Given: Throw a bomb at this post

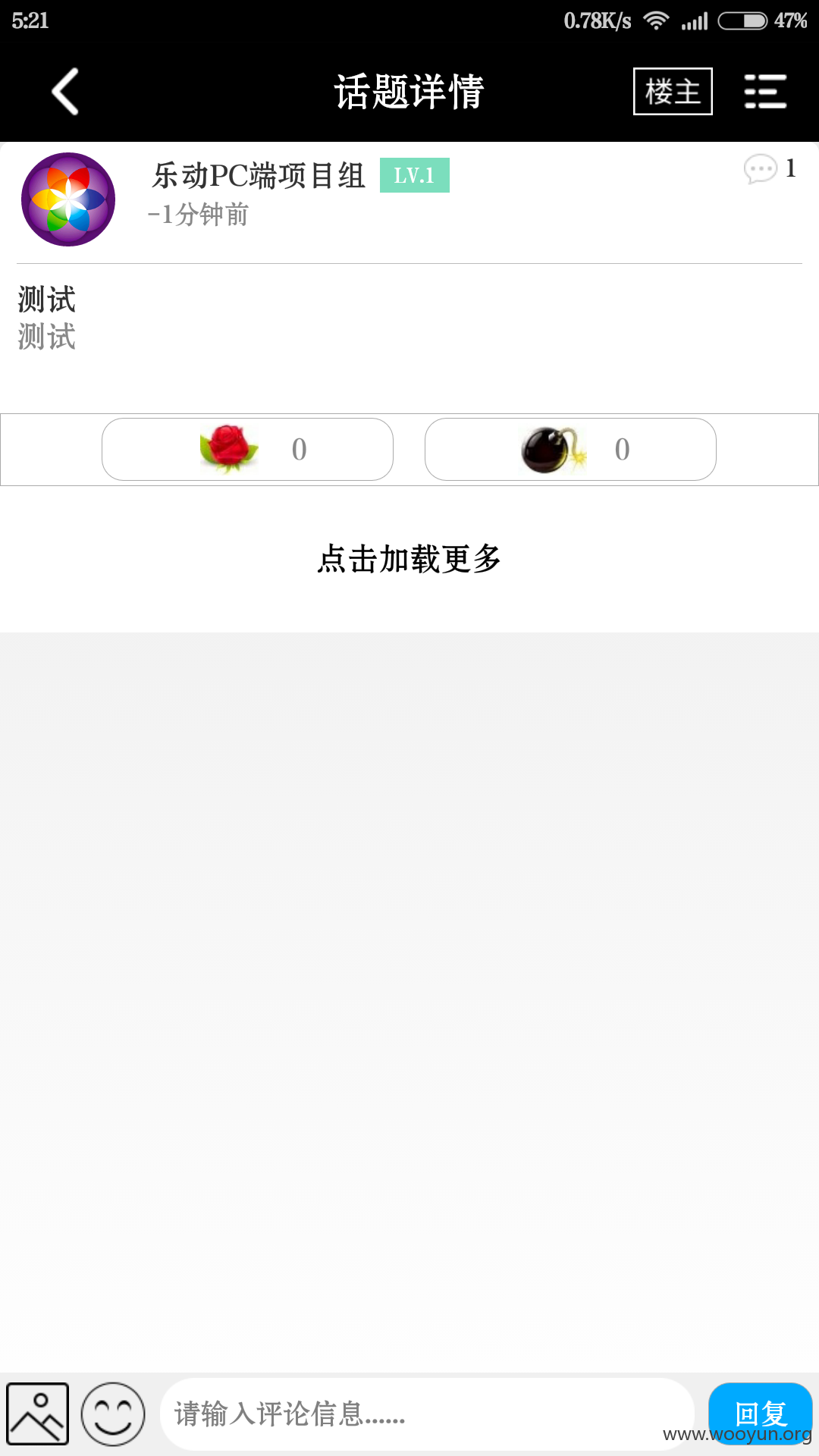Looking at the screenshot, I should click(x=570, y=449).
